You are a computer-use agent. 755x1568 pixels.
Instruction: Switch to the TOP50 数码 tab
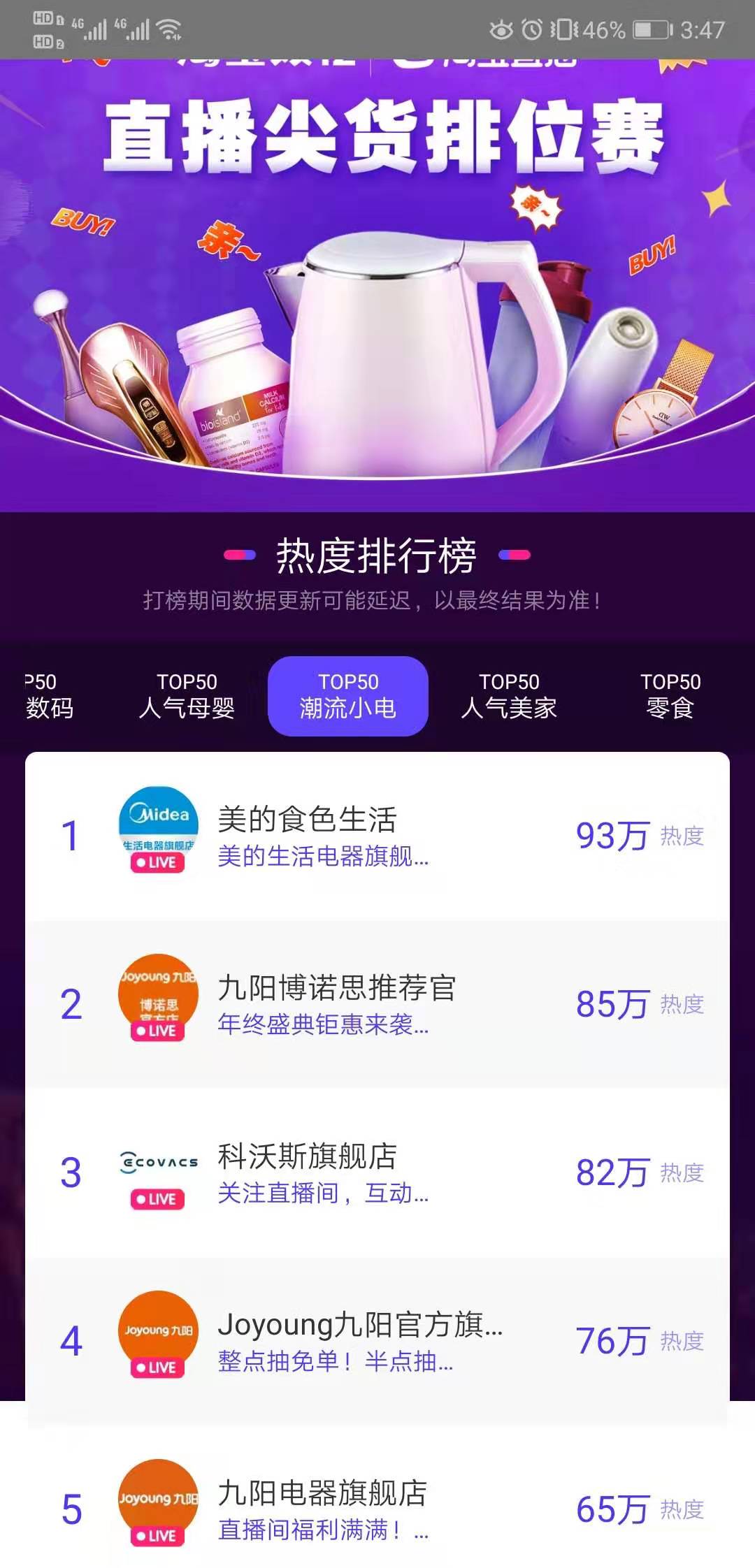click(49, 696)
